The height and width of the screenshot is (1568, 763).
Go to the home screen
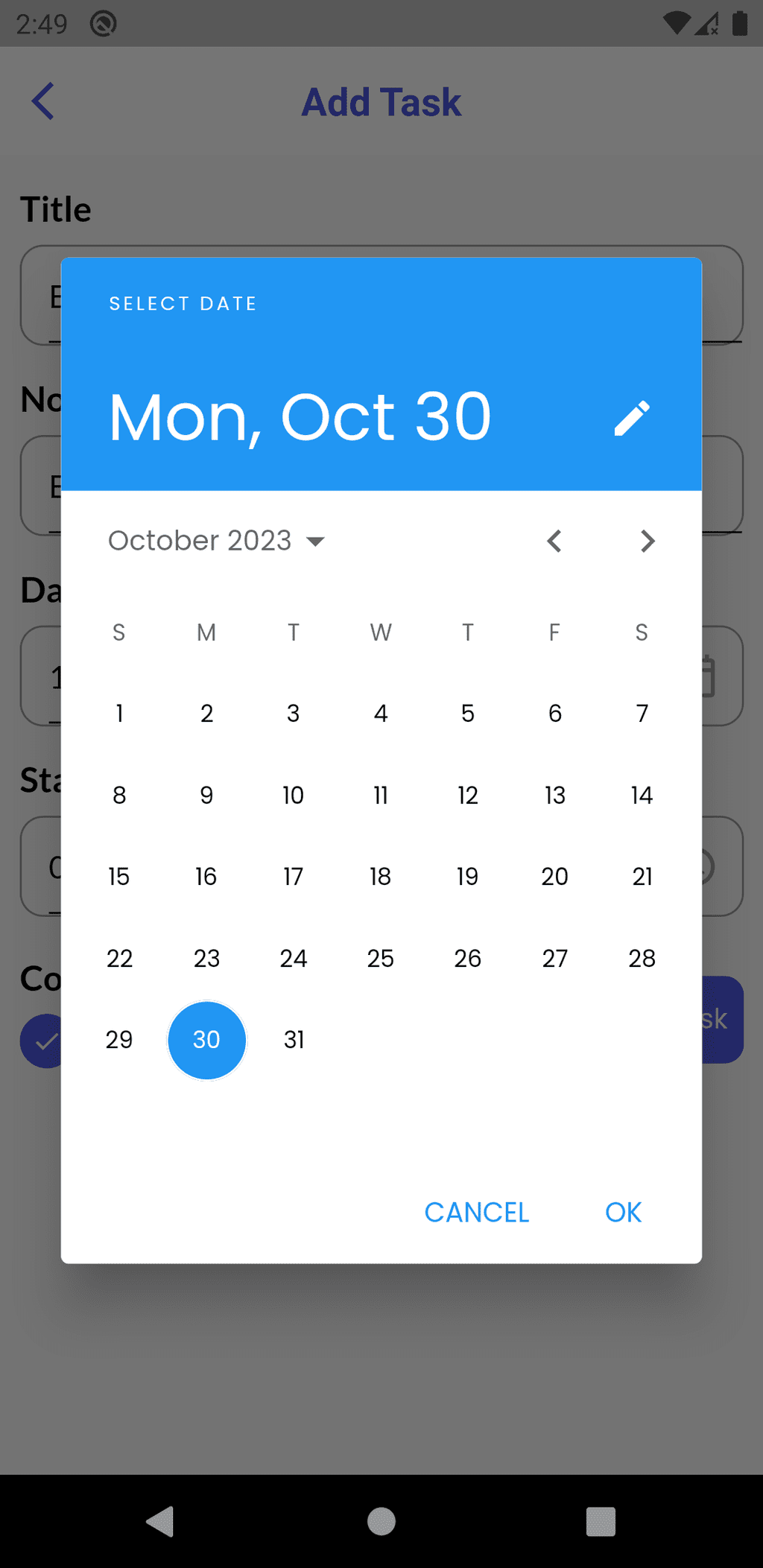coord(381,1521)
